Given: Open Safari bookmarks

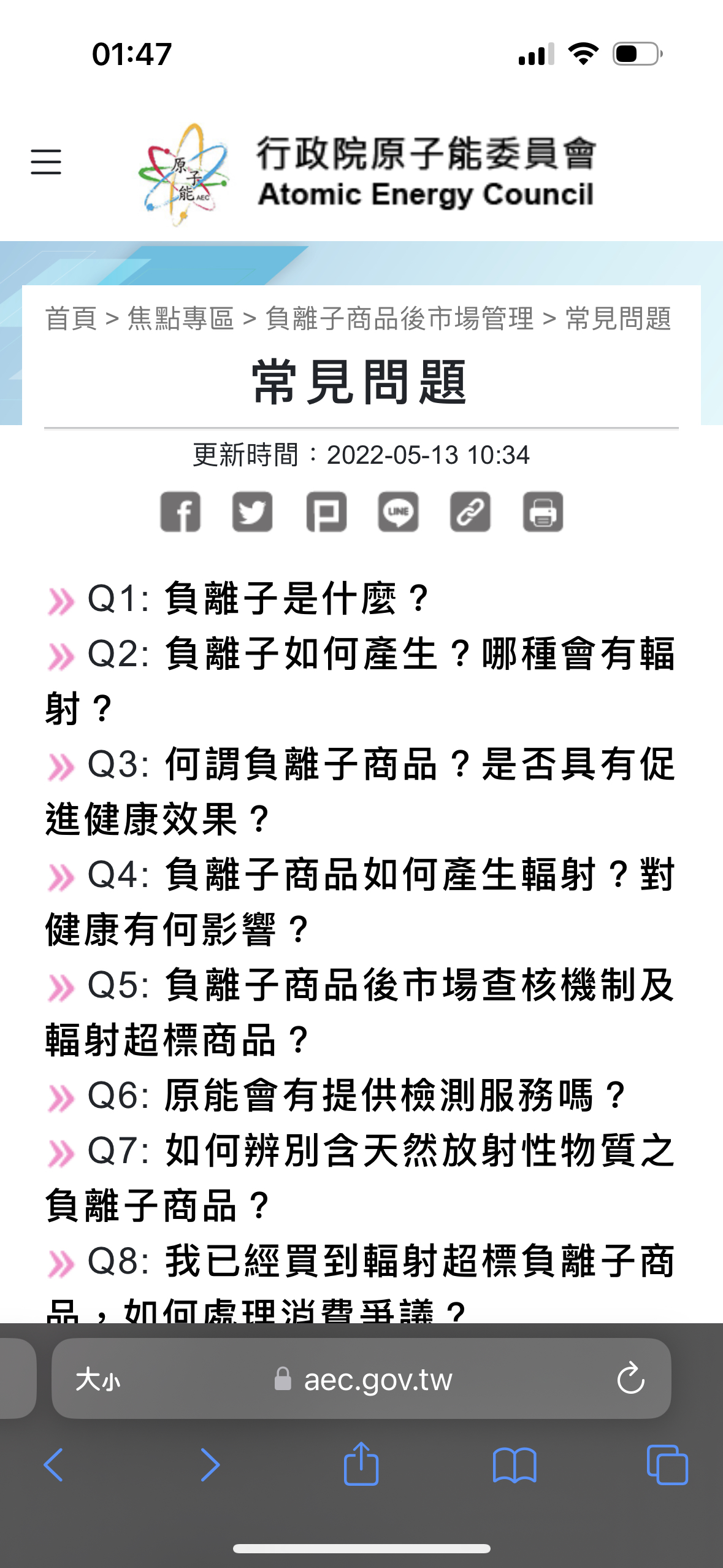Looking at the screenshot, I should [x=515, y=1465].
